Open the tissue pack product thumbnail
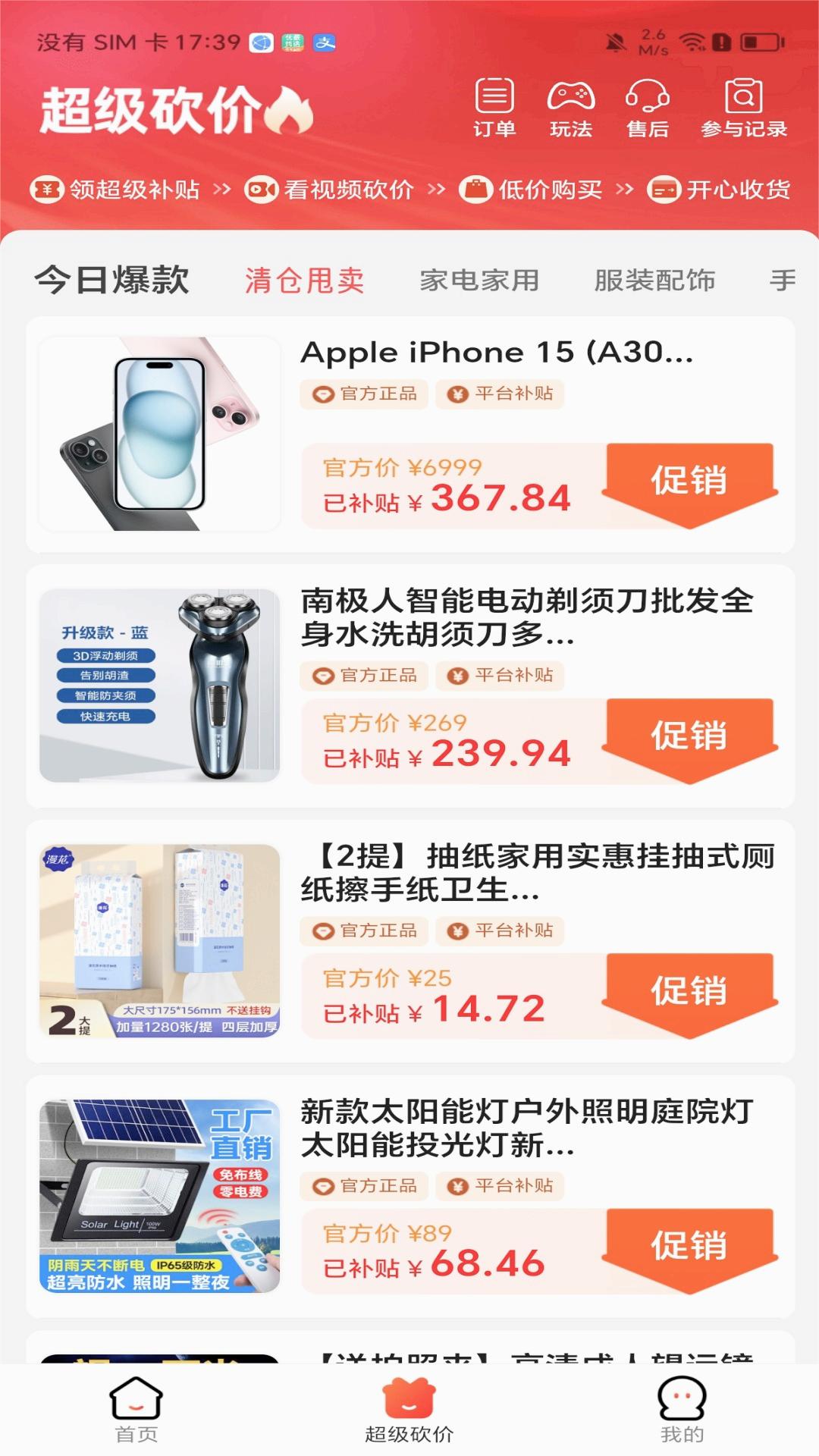819x1456 pixels. [161, 940]
